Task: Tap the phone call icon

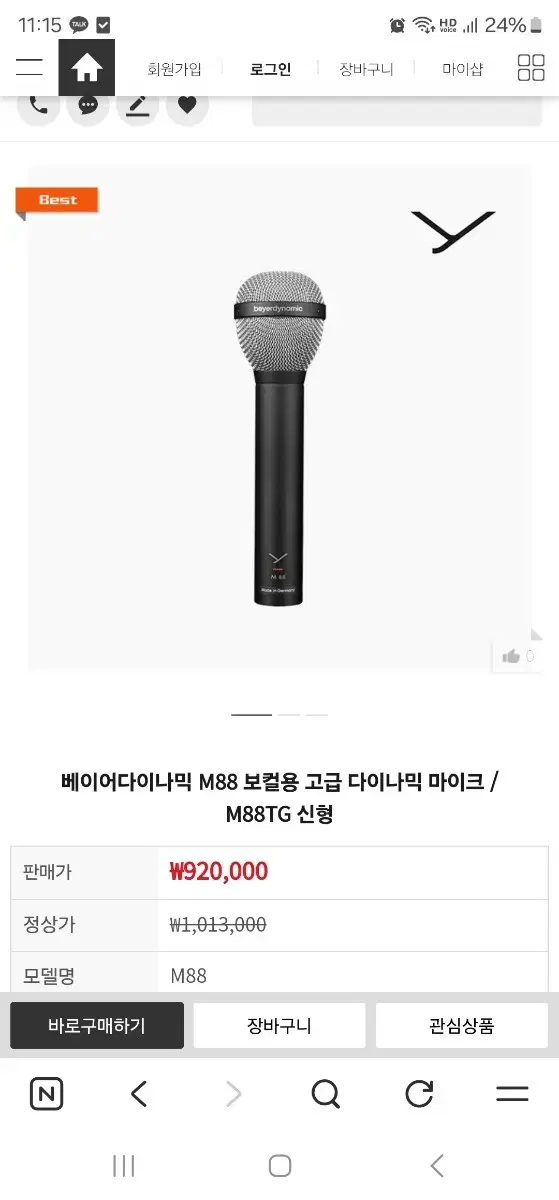Action: click(38, 105)
